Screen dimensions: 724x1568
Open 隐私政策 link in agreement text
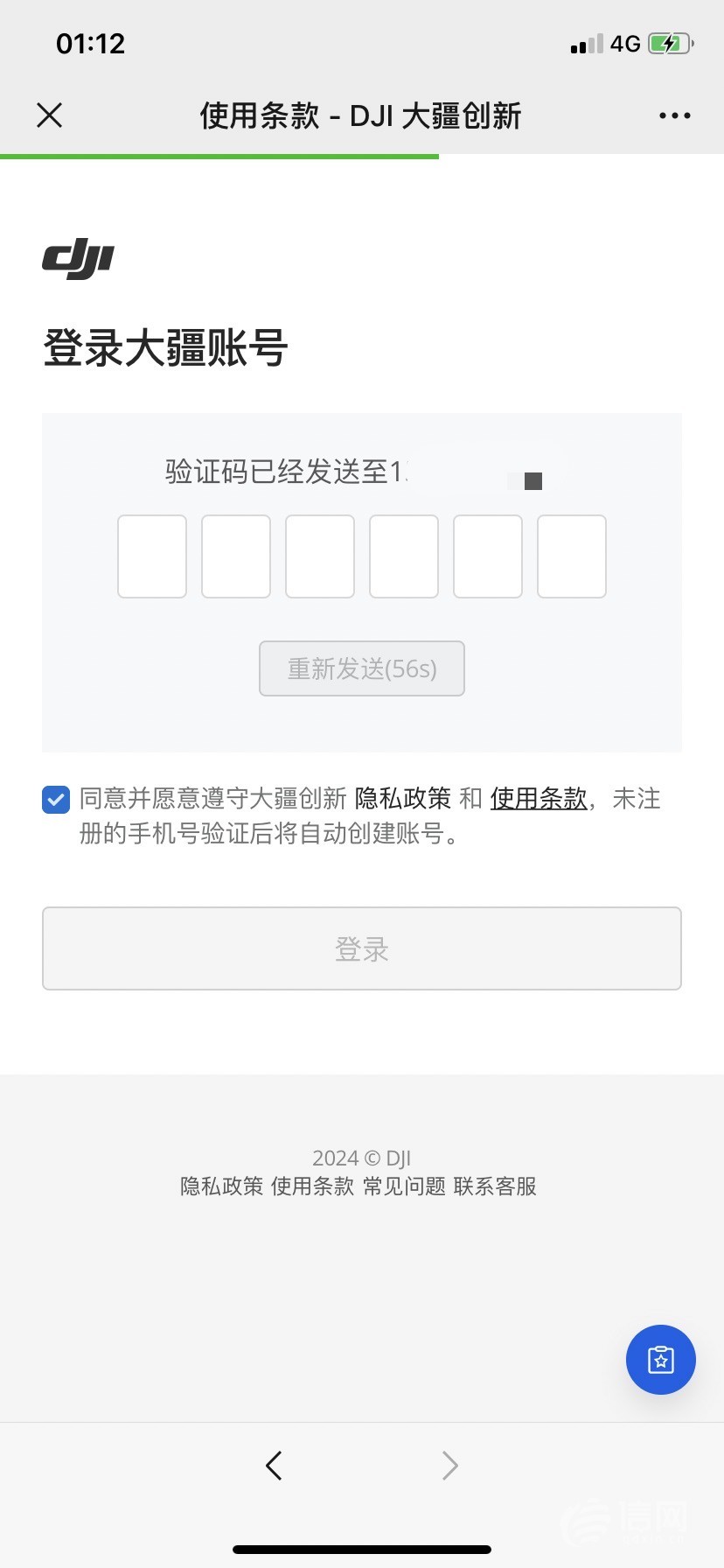403,798
